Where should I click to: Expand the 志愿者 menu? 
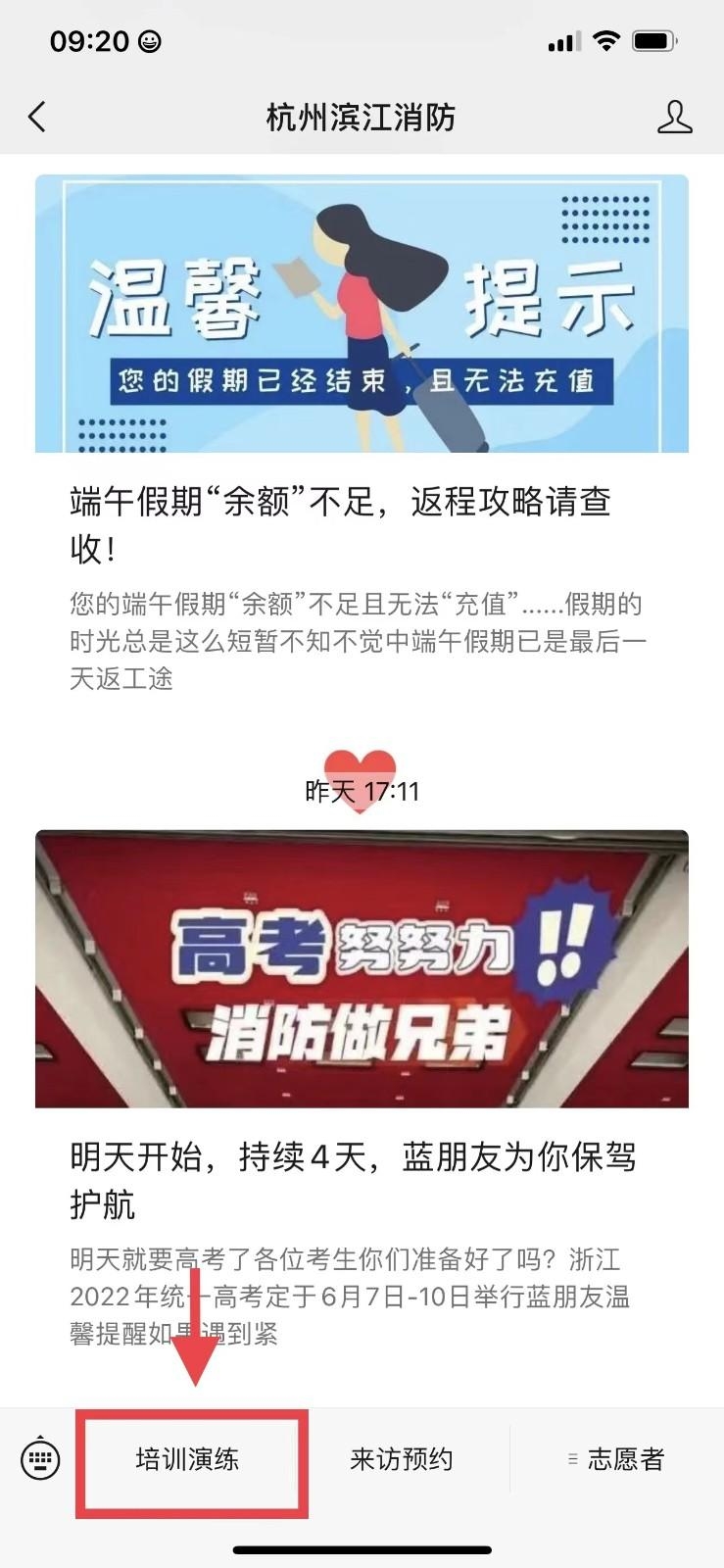pos(617,1459)
